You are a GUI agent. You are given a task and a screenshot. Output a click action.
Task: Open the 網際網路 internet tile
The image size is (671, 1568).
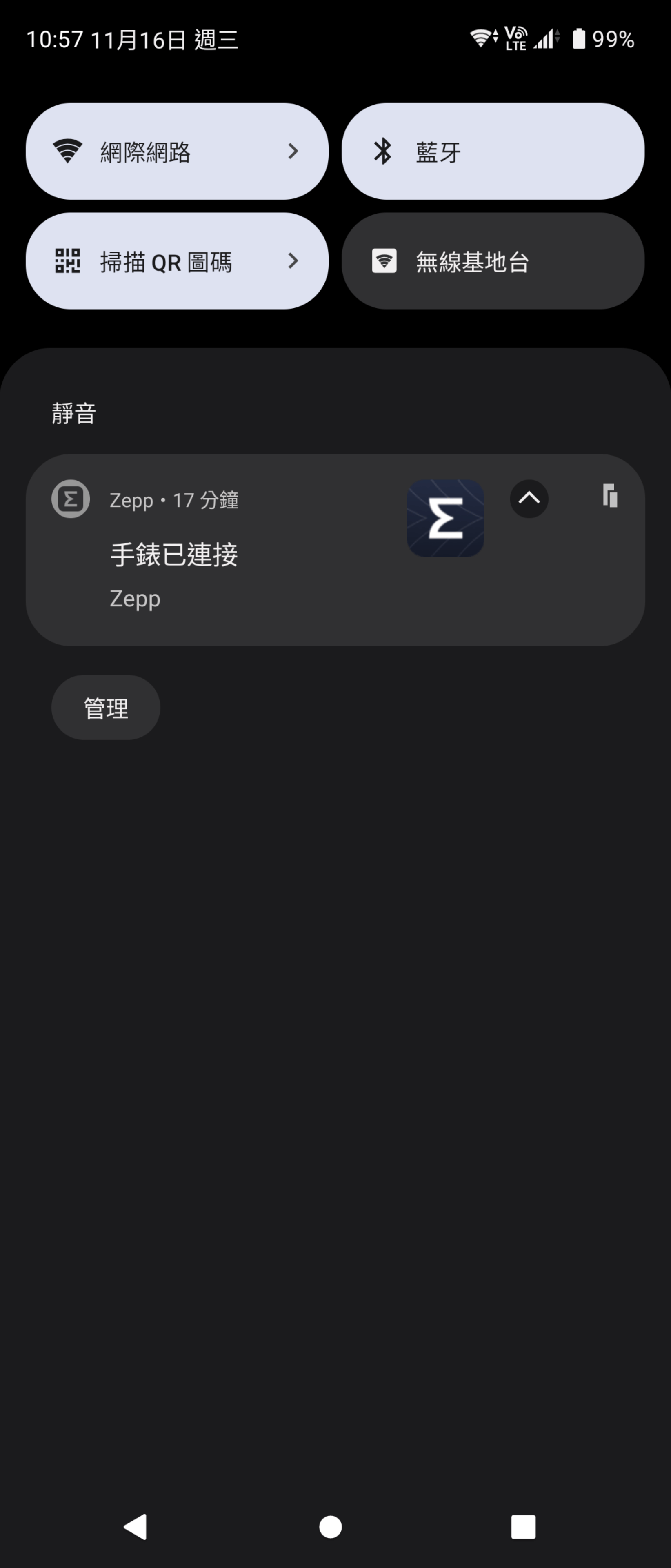pos(176,151)
